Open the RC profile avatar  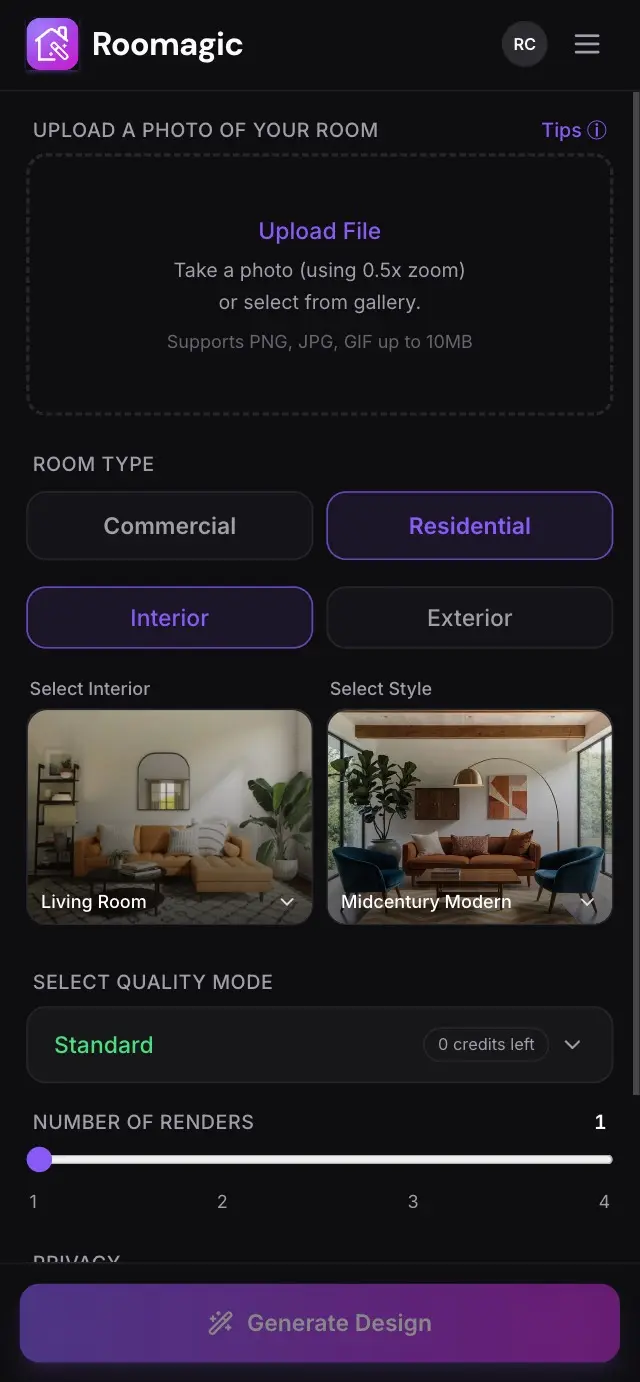tap(525, 44)
